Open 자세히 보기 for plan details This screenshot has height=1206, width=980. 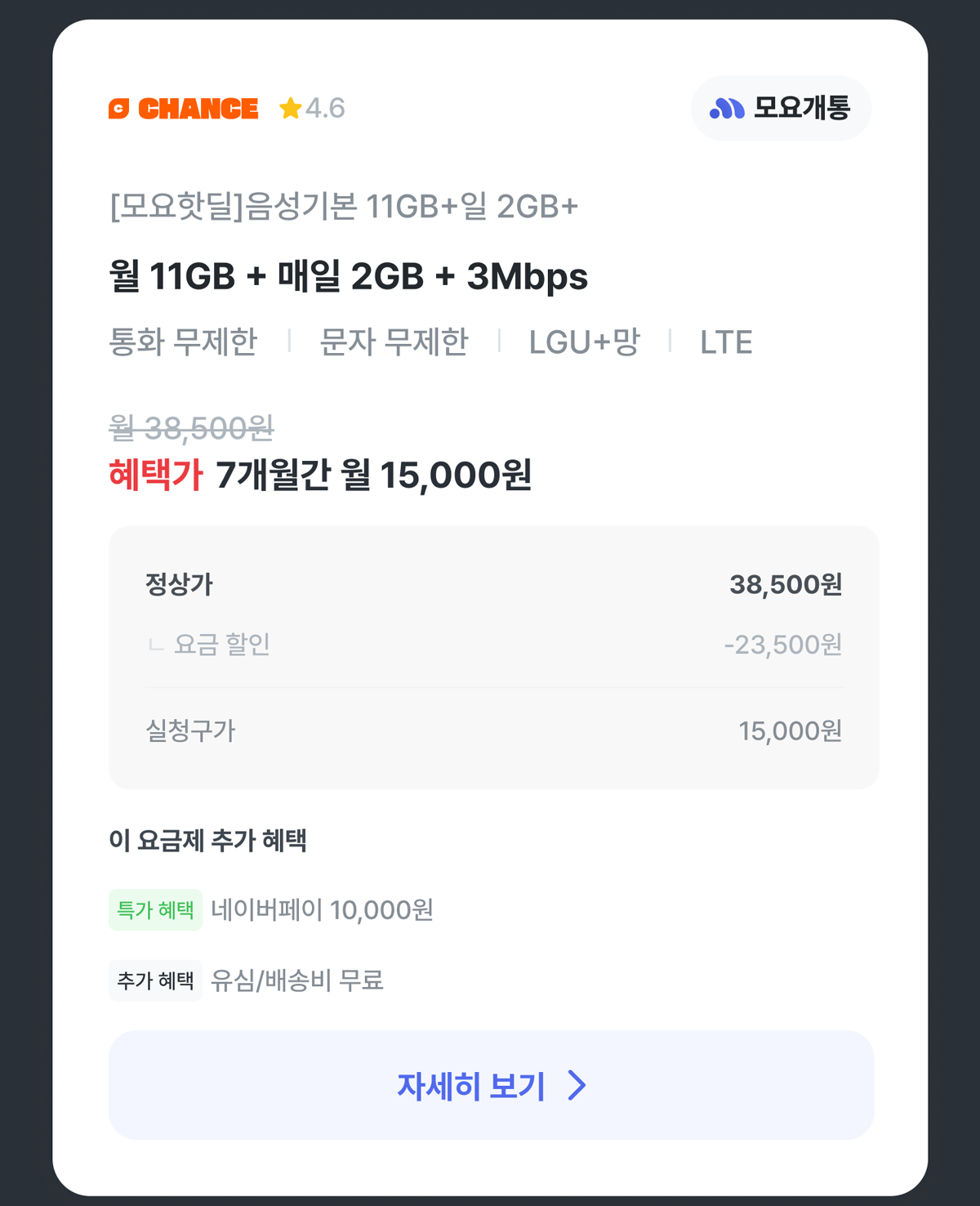491,1085
